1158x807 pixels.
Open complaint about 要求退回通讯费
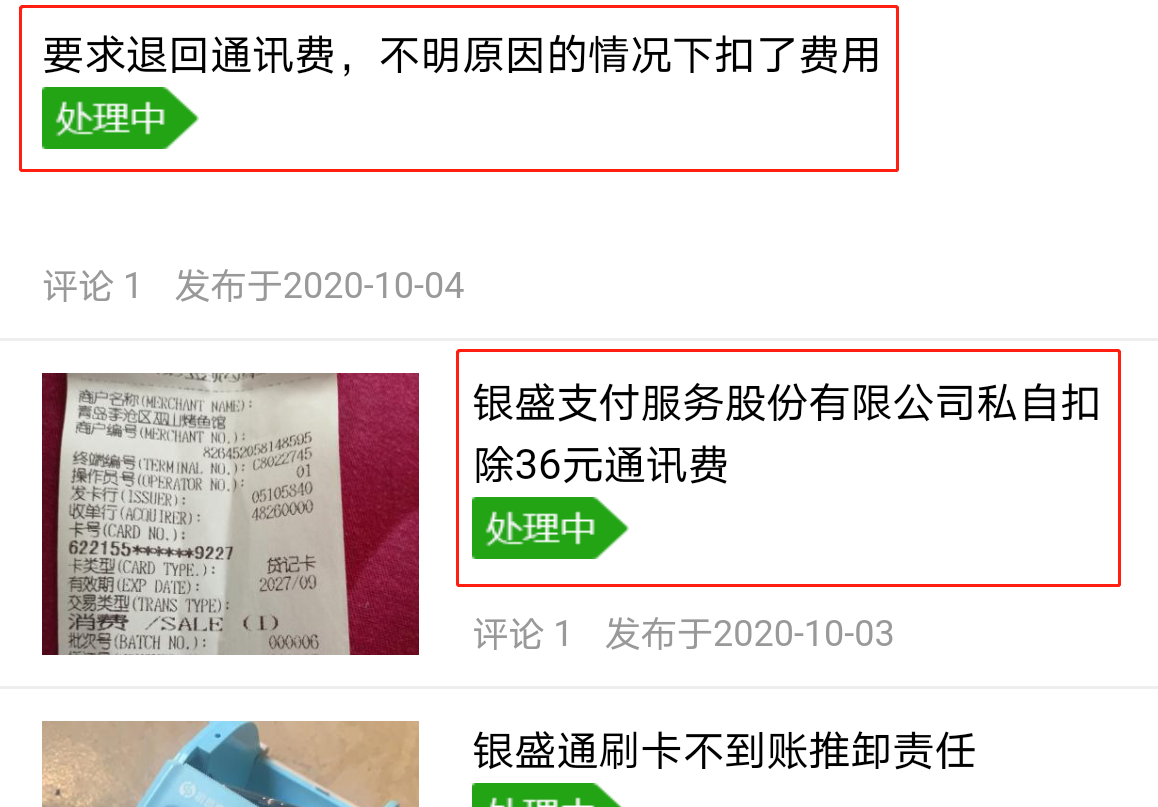pos(460,56)
